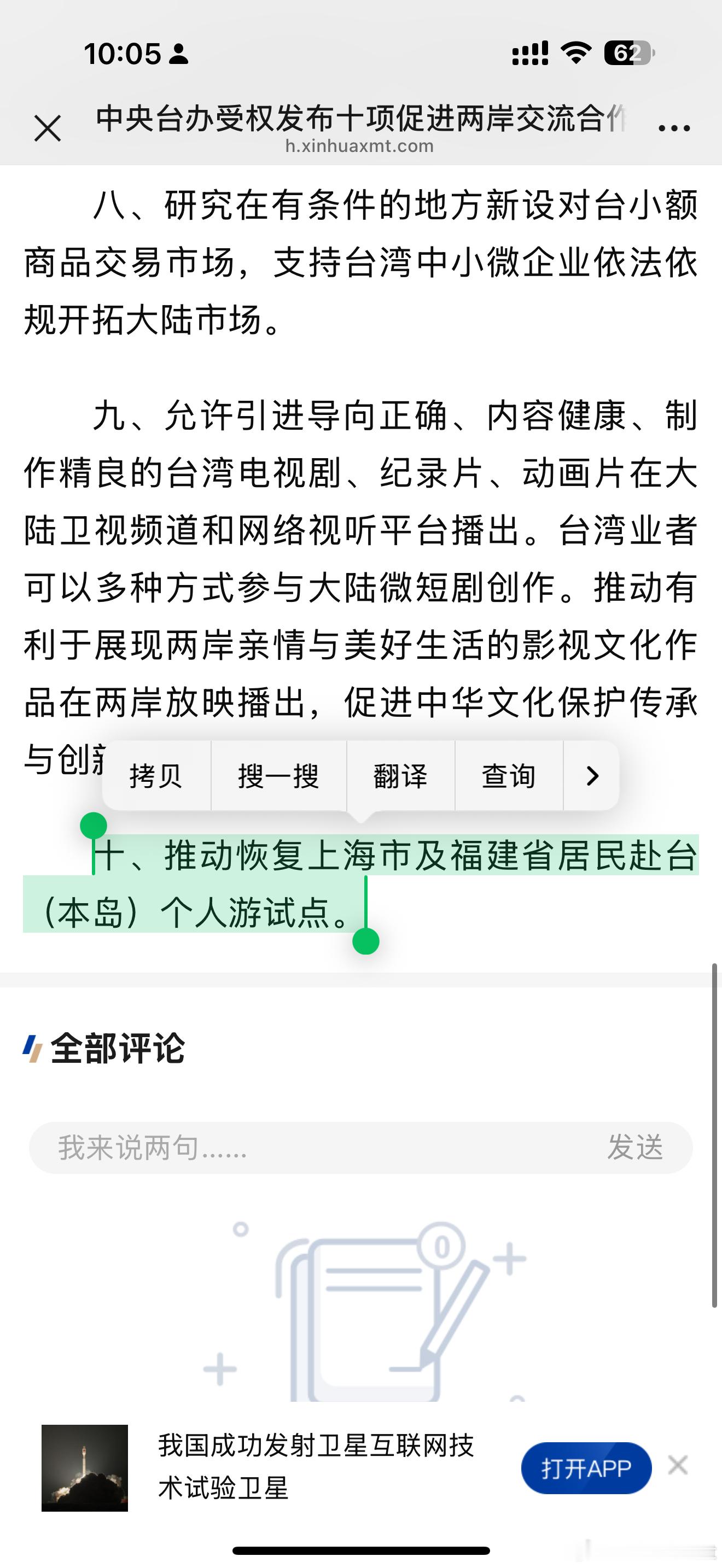Tap 打开APP to open the app
Viewport: 722px width, 1568px height.
585,1467
